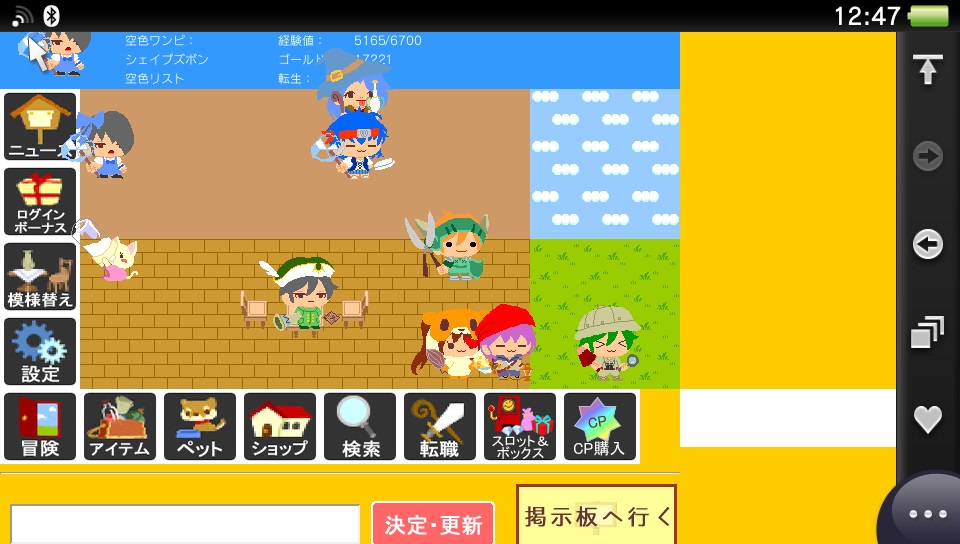Image resolution: width=960 pixels, height=544 pixels.
Task: Open the ログインボーナス gift
Action: click(x=40, y=201)
